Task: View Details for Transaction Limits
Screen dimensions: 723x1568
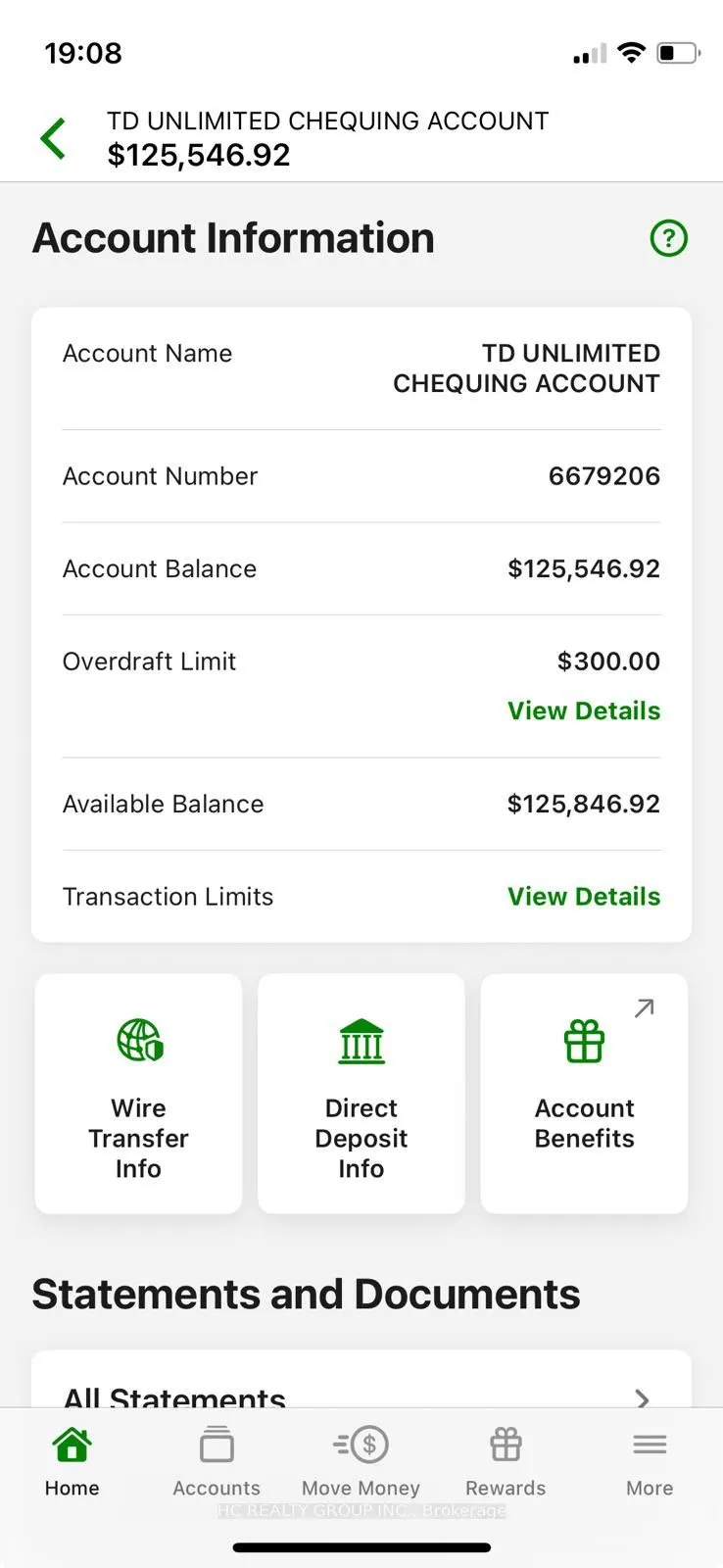Action: pos(583,897)
